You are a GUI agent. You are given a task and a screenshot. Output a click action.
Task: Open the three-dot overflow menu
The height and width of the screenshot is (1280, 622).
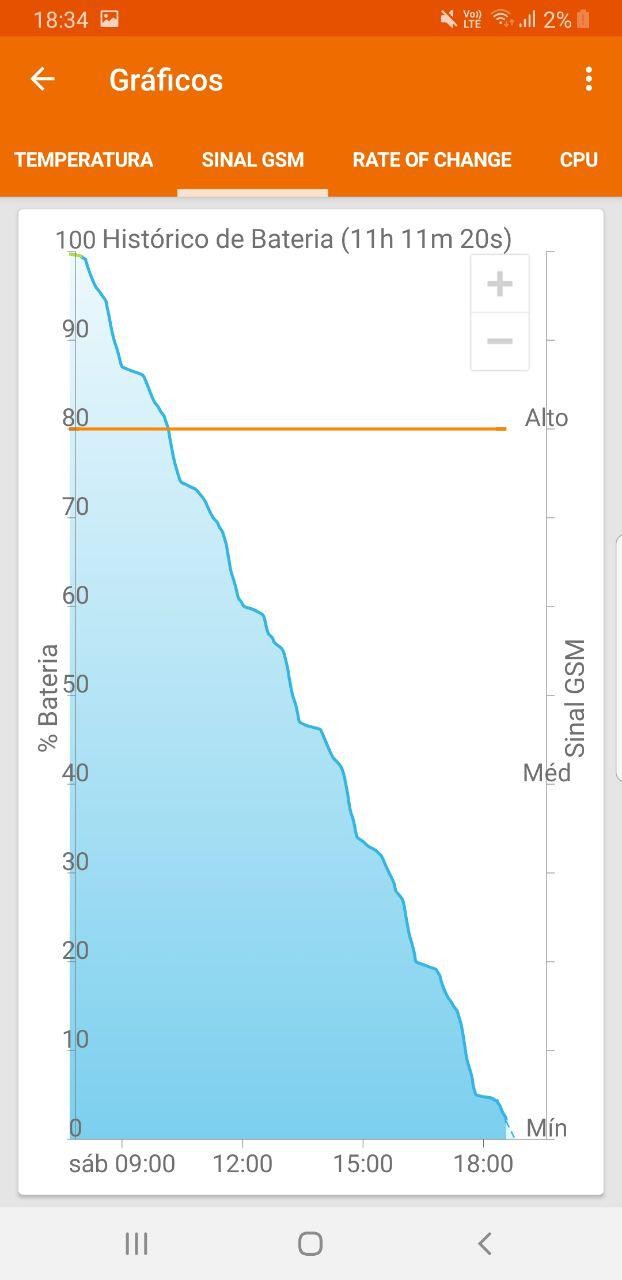589,79
